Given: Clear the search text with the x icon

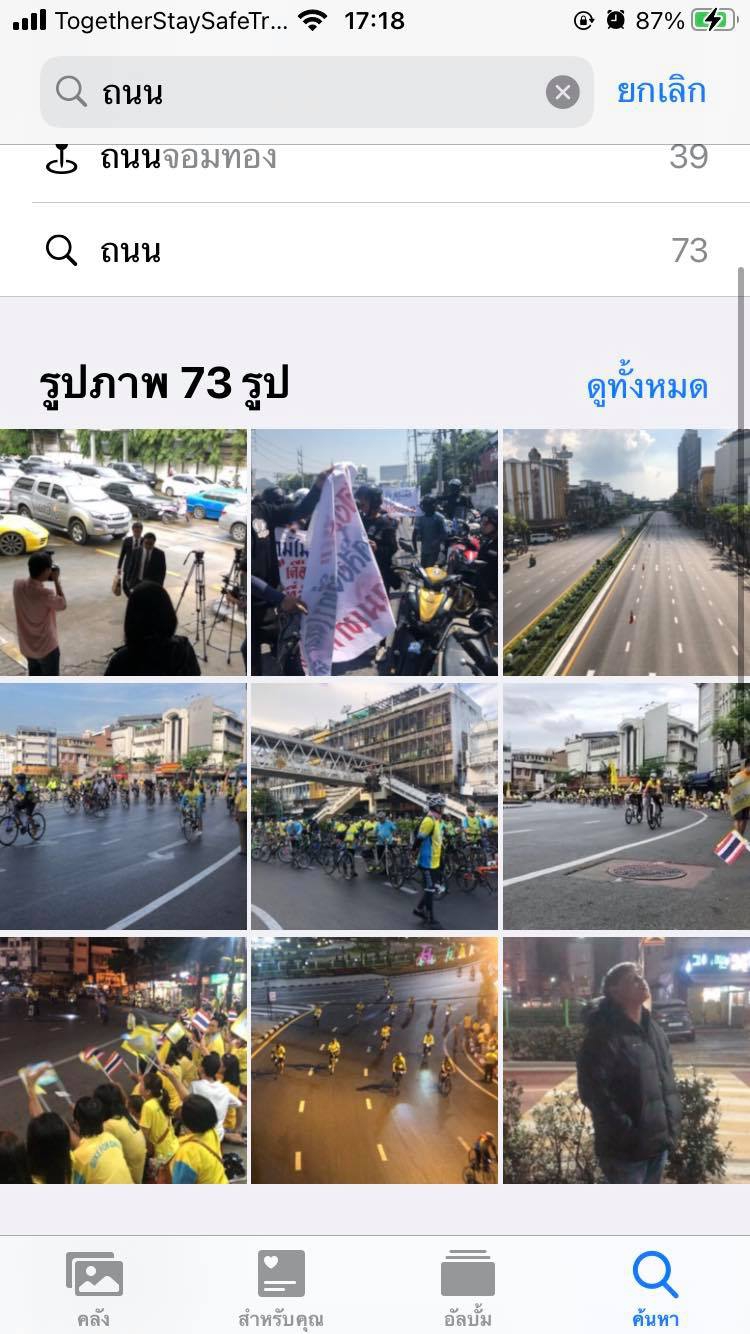Looking at the screenshot, I should (562, 93).
